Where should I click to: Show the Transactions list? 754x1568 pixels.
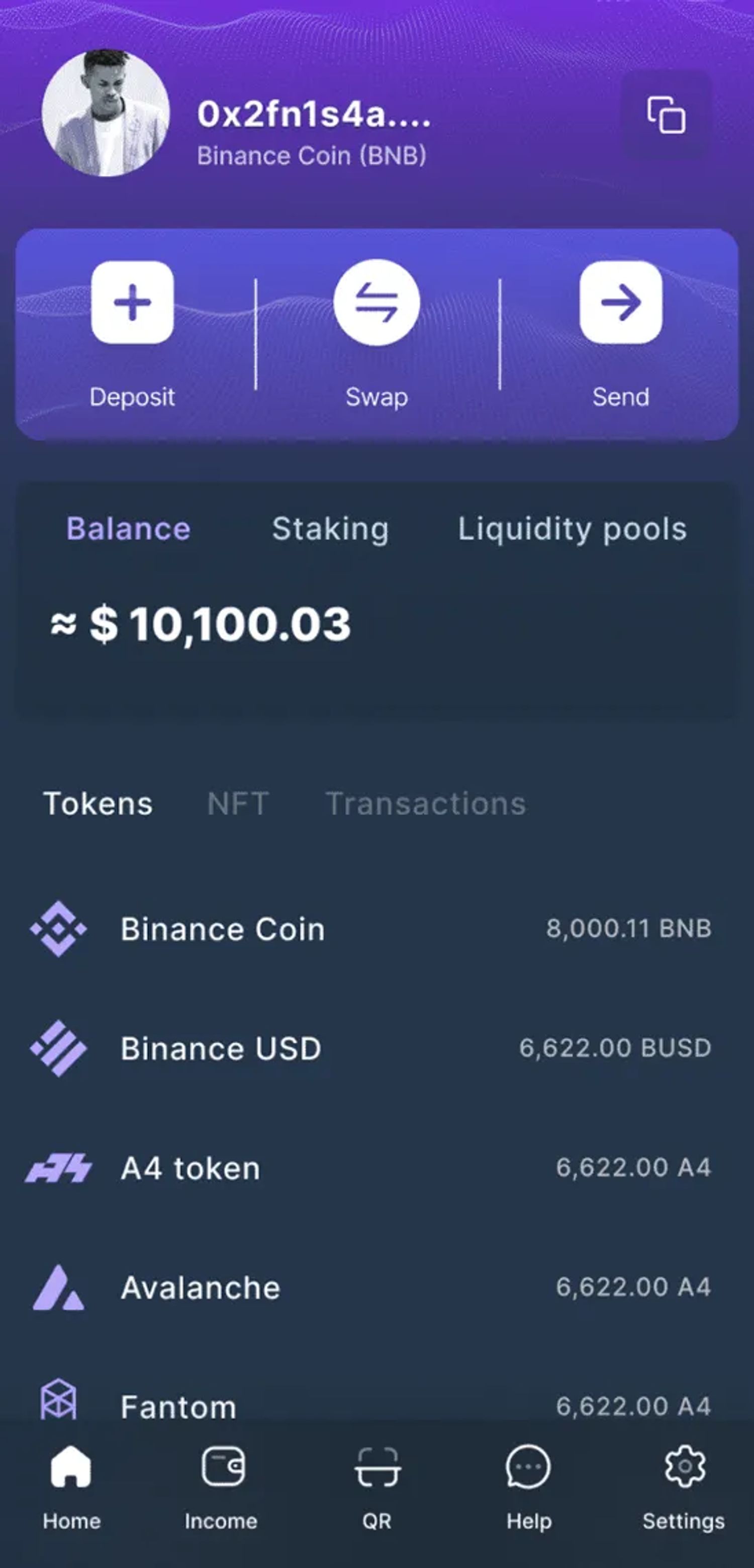coord(425,804)
